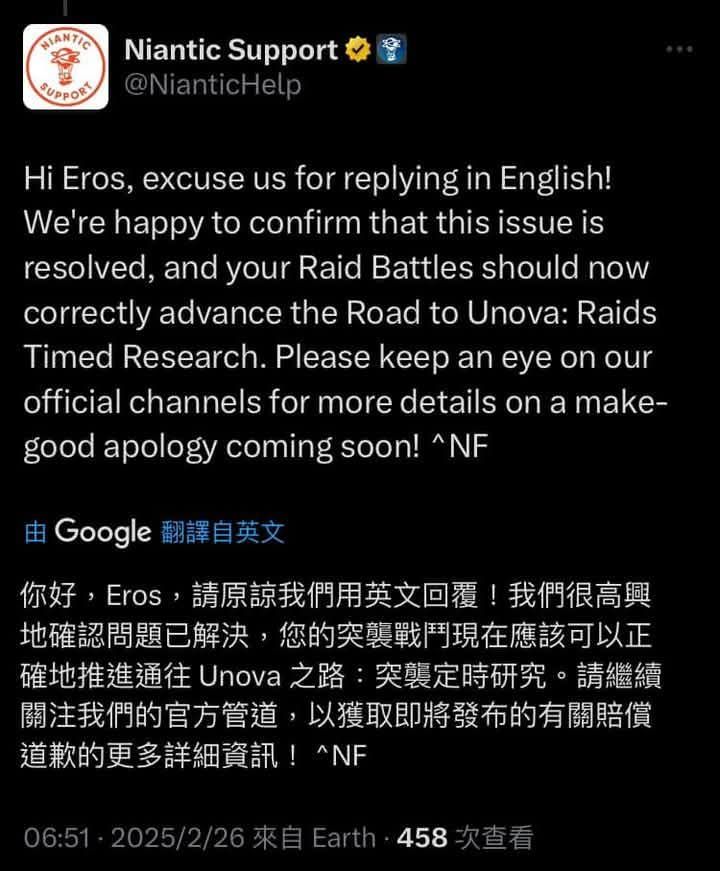Tap the @NianticHelp account handle
This screenshot has width=720, height=871.
pos(212,86)
